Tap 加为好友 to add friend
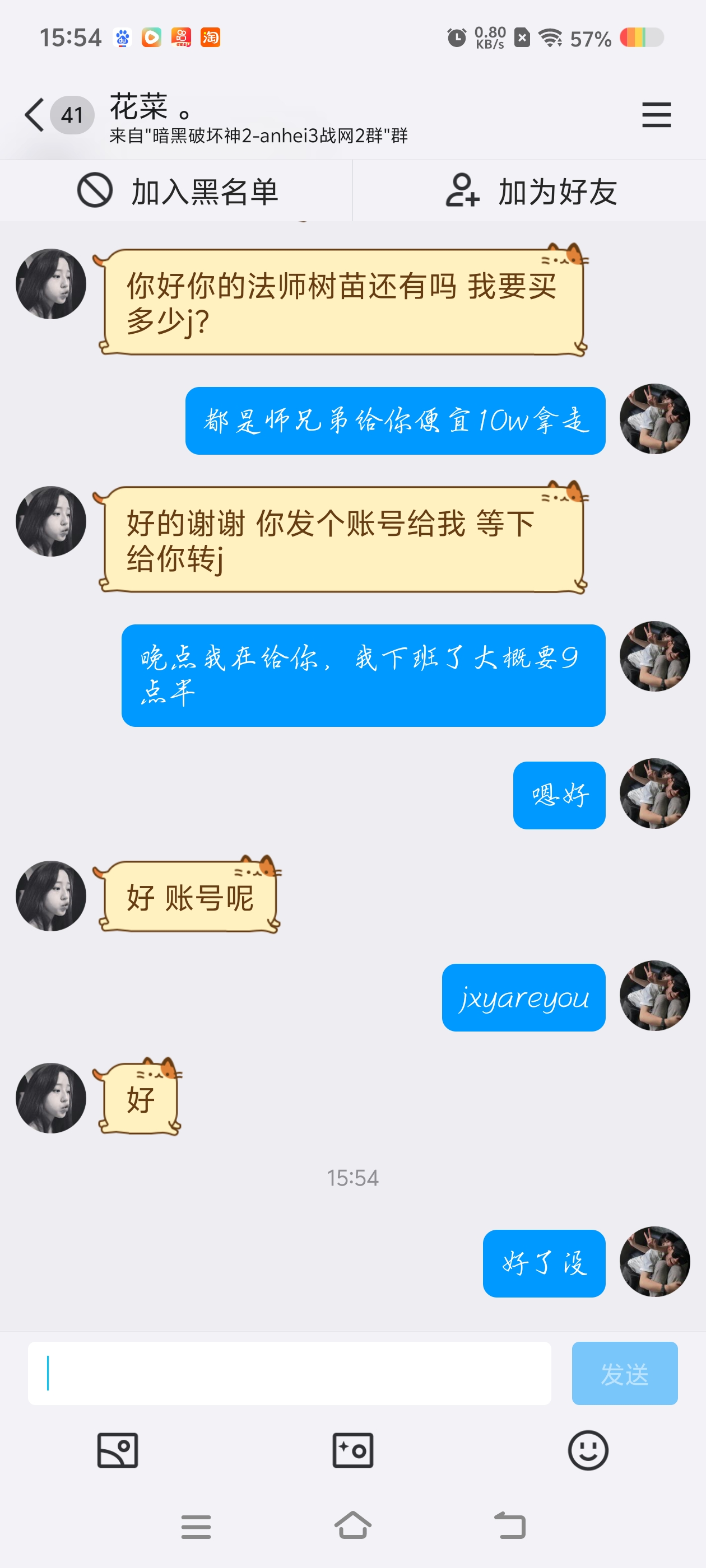The height and width of the screenshot is (1568, 706). [530, 191]
